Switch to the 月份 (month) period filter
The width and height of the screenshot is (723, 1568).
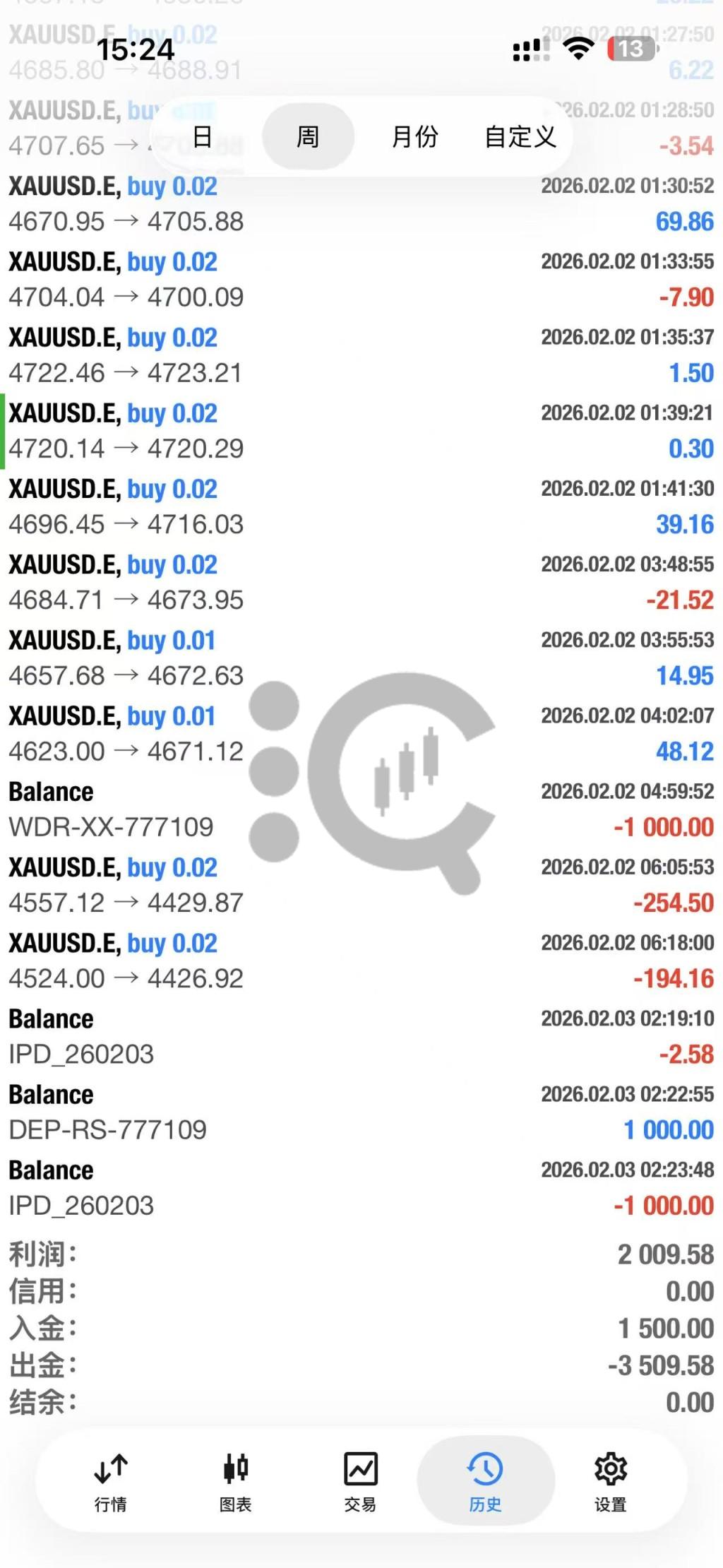tap(414, 136)
